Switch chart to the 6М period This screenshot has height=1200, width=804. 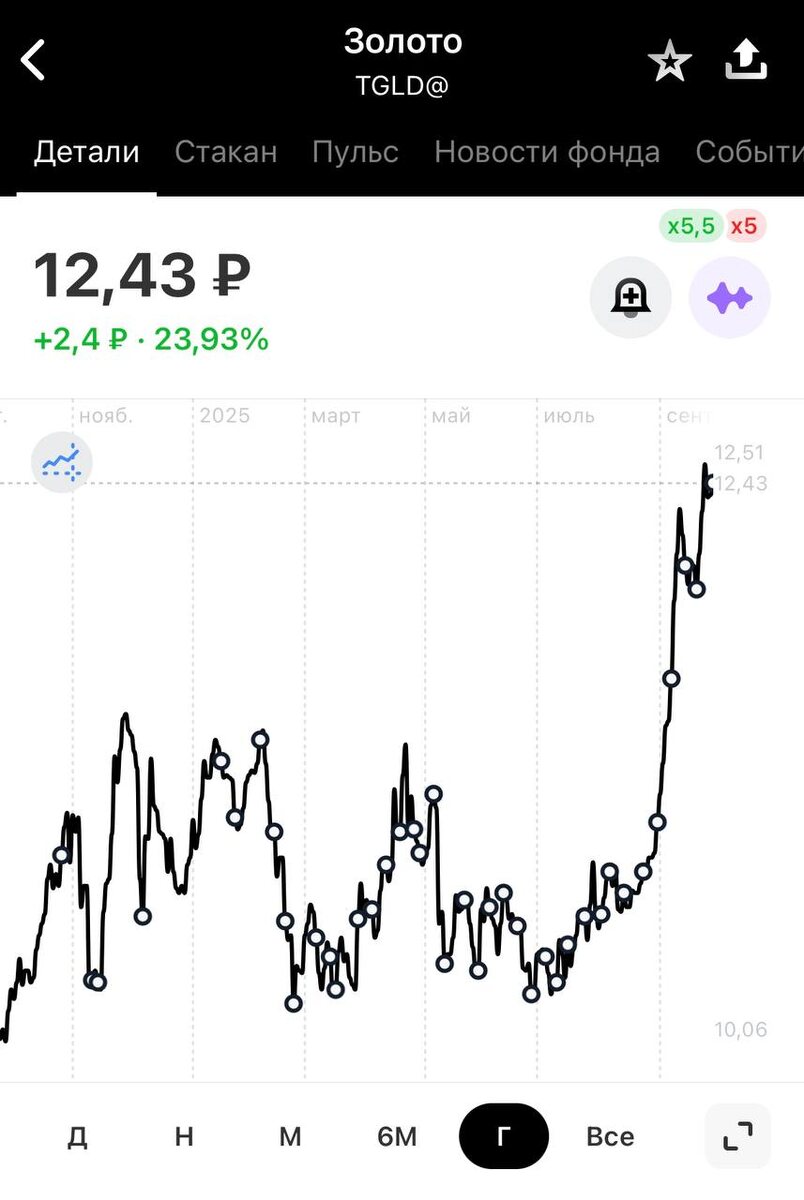397,1137
